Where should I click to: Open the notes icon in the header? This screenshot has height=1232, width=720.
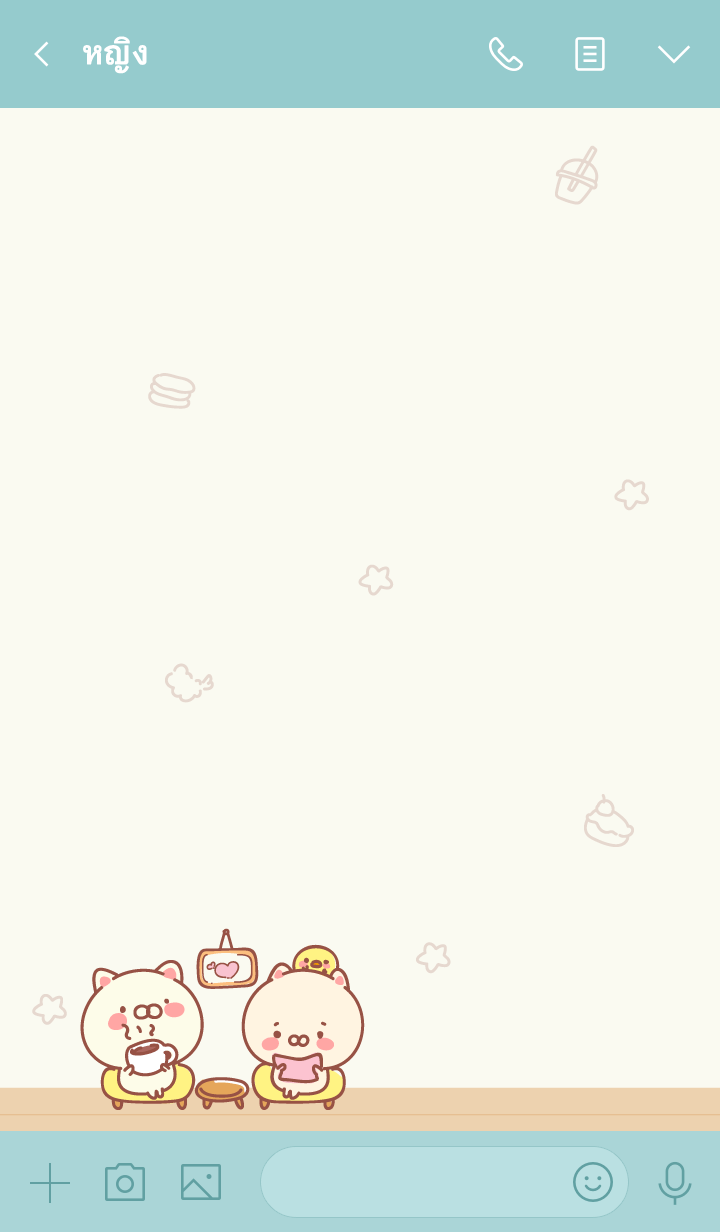[589, 54]
